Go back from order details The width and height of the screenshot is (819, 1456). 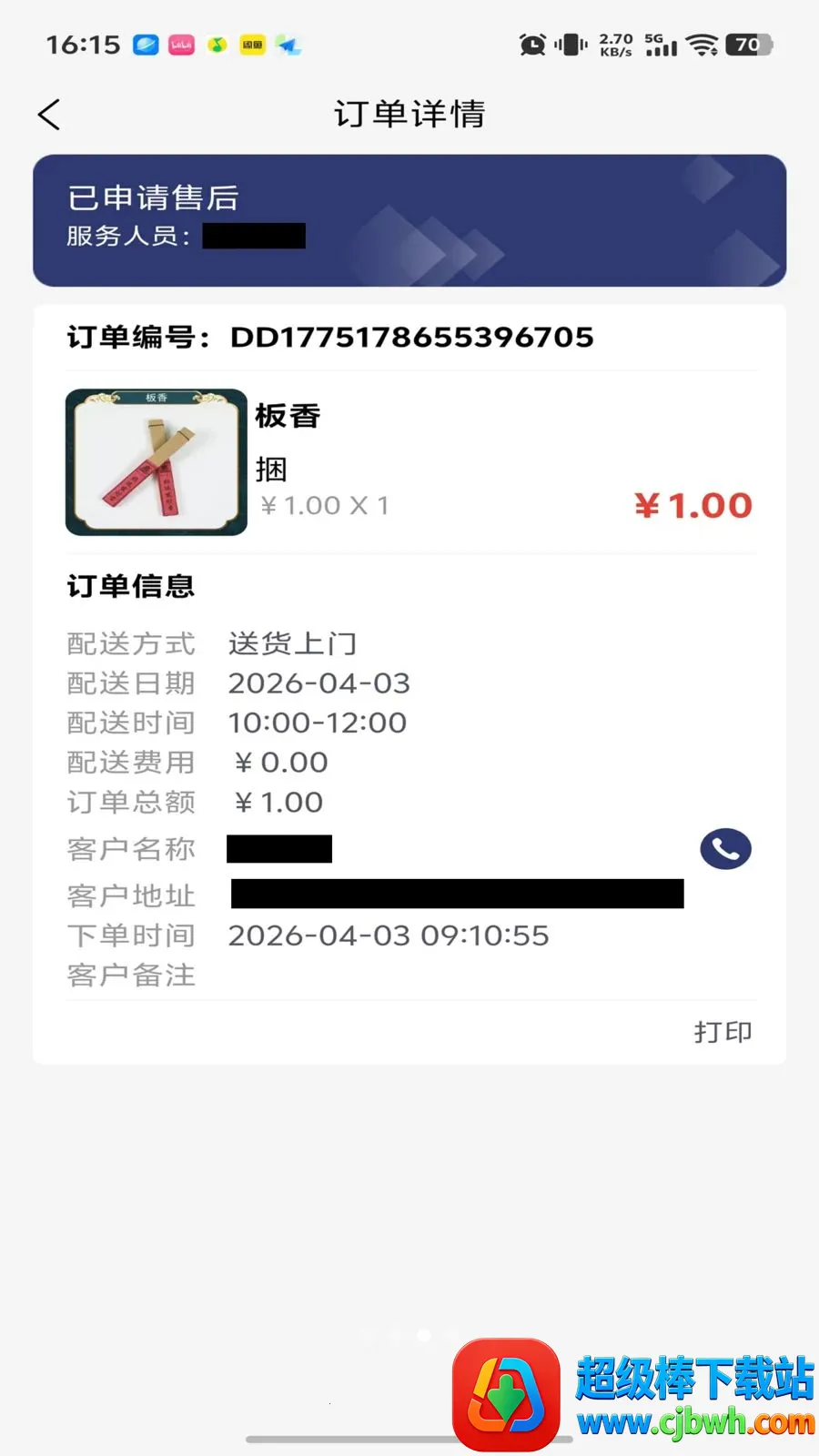(49, 115)
